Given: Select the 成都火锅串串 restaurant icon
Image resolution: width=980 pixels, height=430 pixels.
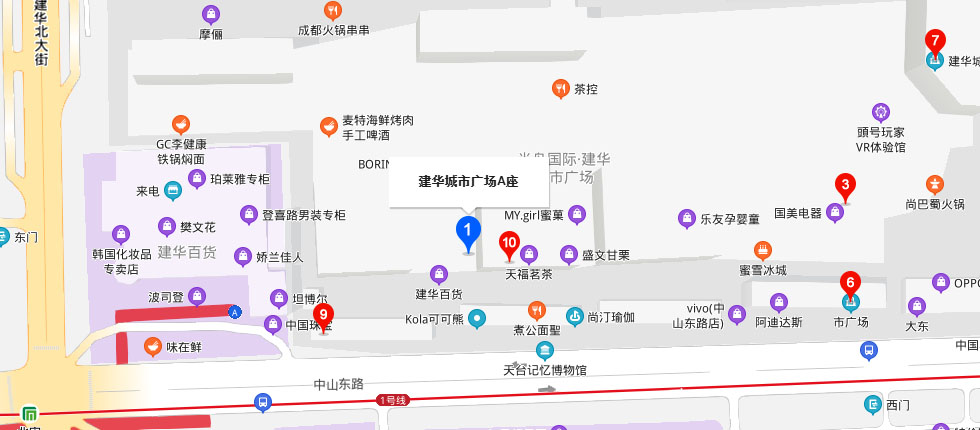Looking at the screenshot, I should [333, 10].
